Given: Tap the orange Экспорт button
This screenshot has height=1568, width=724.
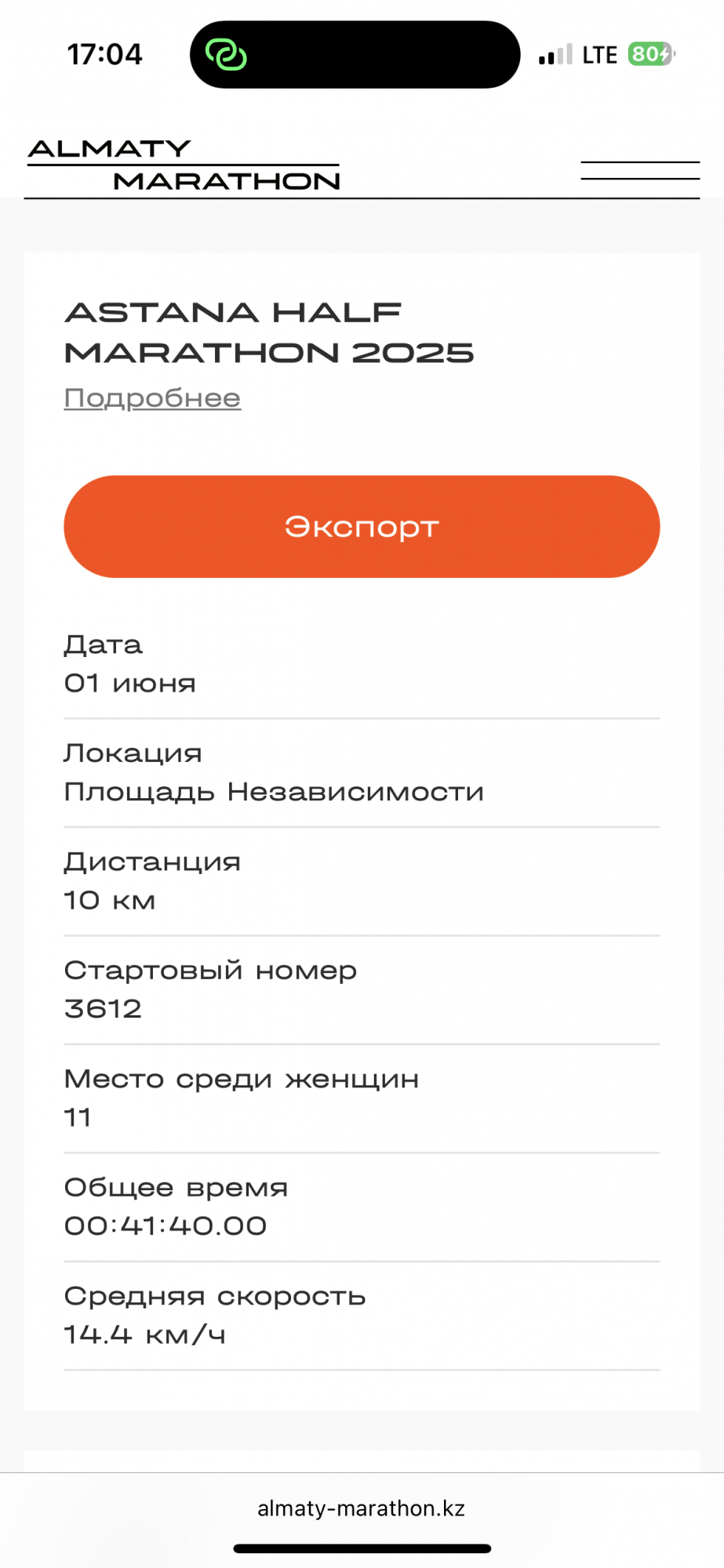Looking at the screenshot, I should coord(362,527).
